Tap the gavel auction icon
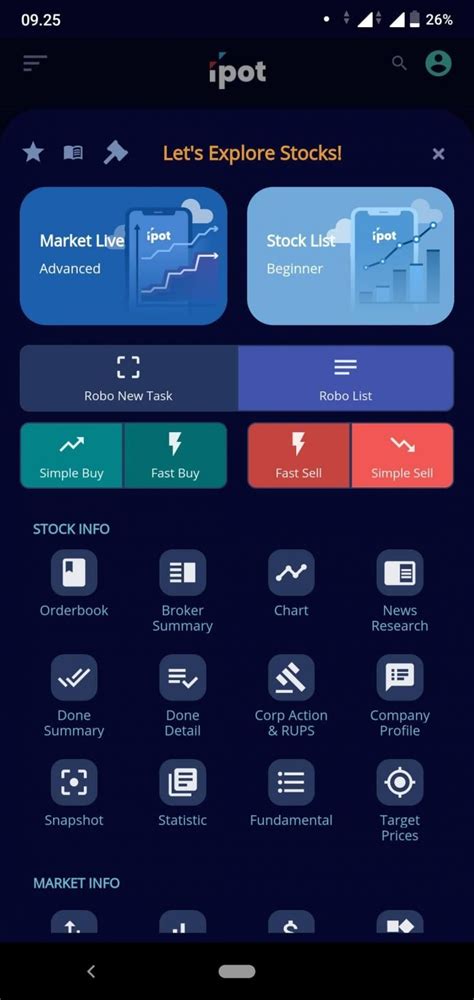This screenshot has height=1000, width=474. tap(116, 152)
